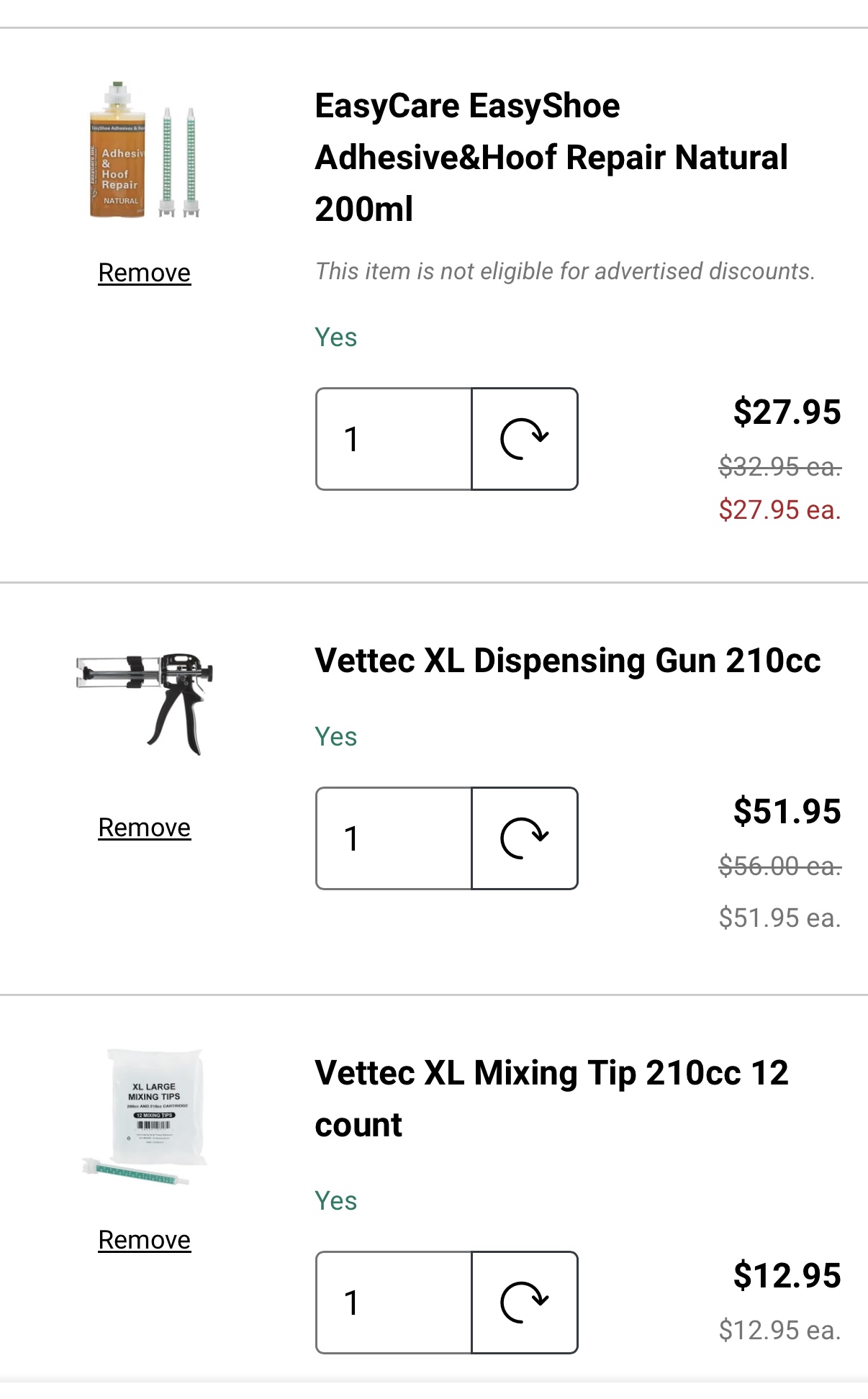
Task: Update quantity for EasyCare EasyShoe Adhesive
Action: pos(525,439)
